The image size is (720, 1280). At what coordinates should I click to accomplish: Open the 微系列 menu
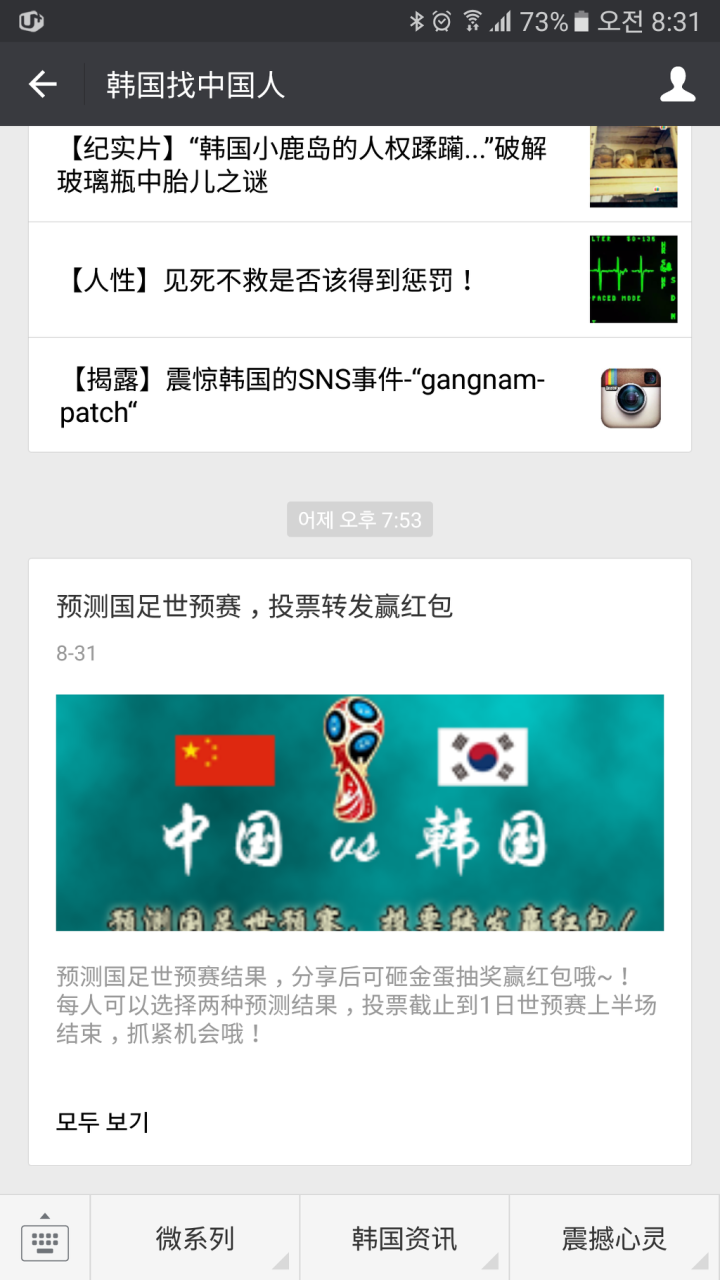(x=195, y=1239)
